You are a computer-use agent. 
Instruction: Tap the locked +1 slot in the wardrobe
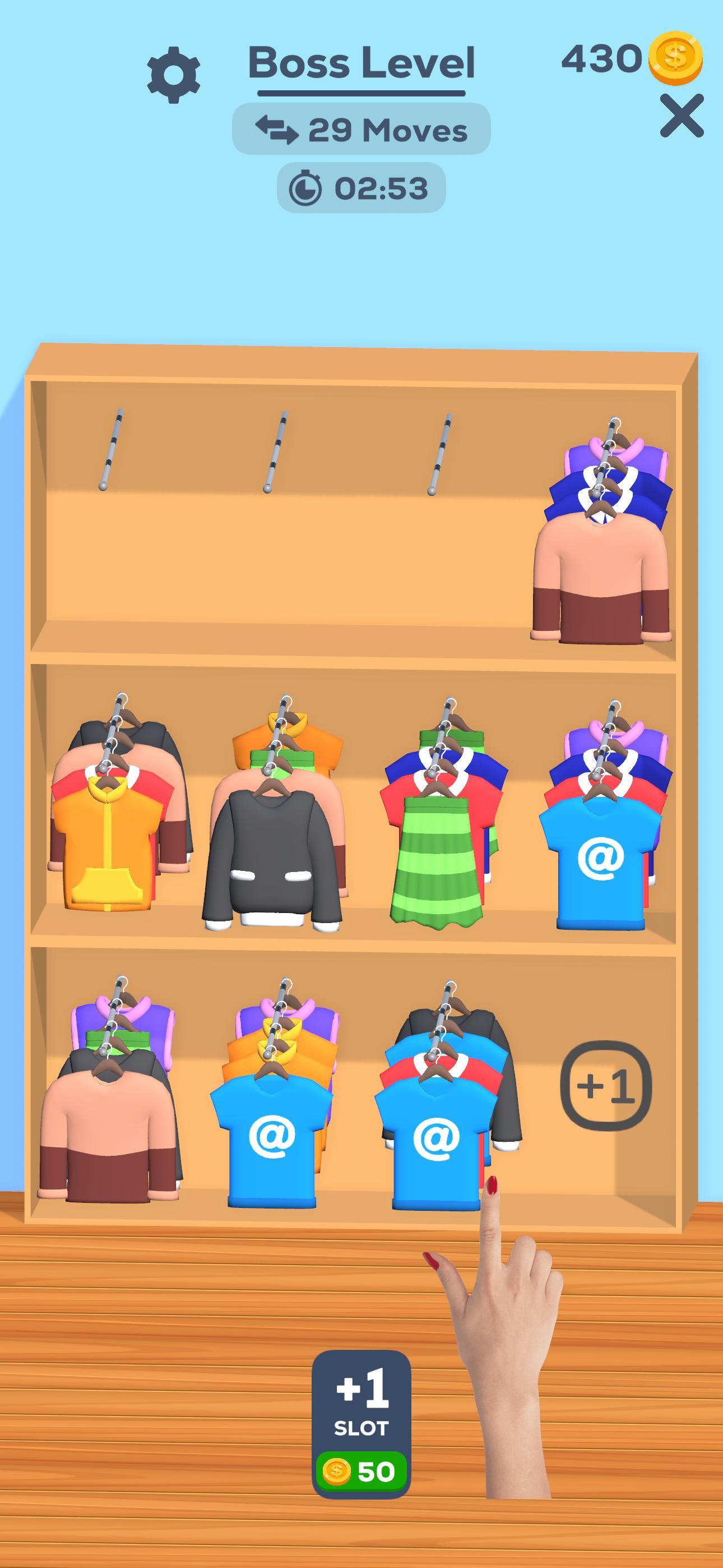tap(605, 1086)
